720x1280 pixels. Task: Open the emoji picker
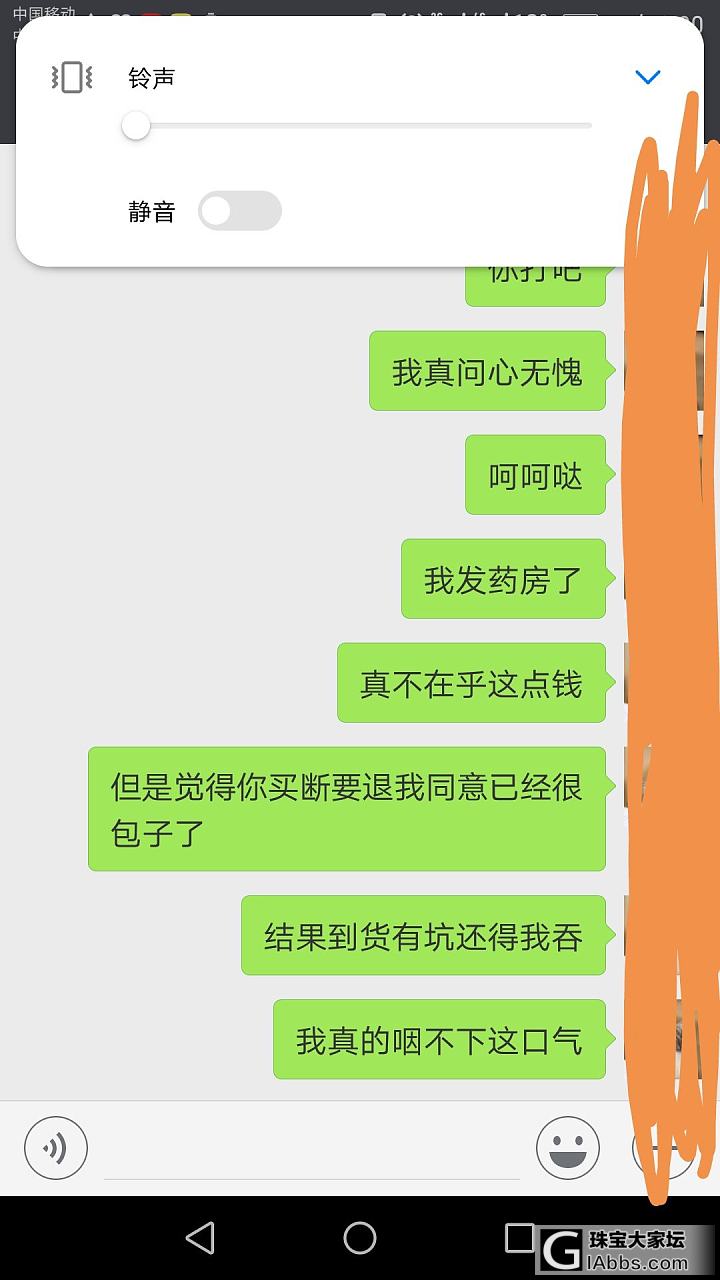tap(567, 1148)
